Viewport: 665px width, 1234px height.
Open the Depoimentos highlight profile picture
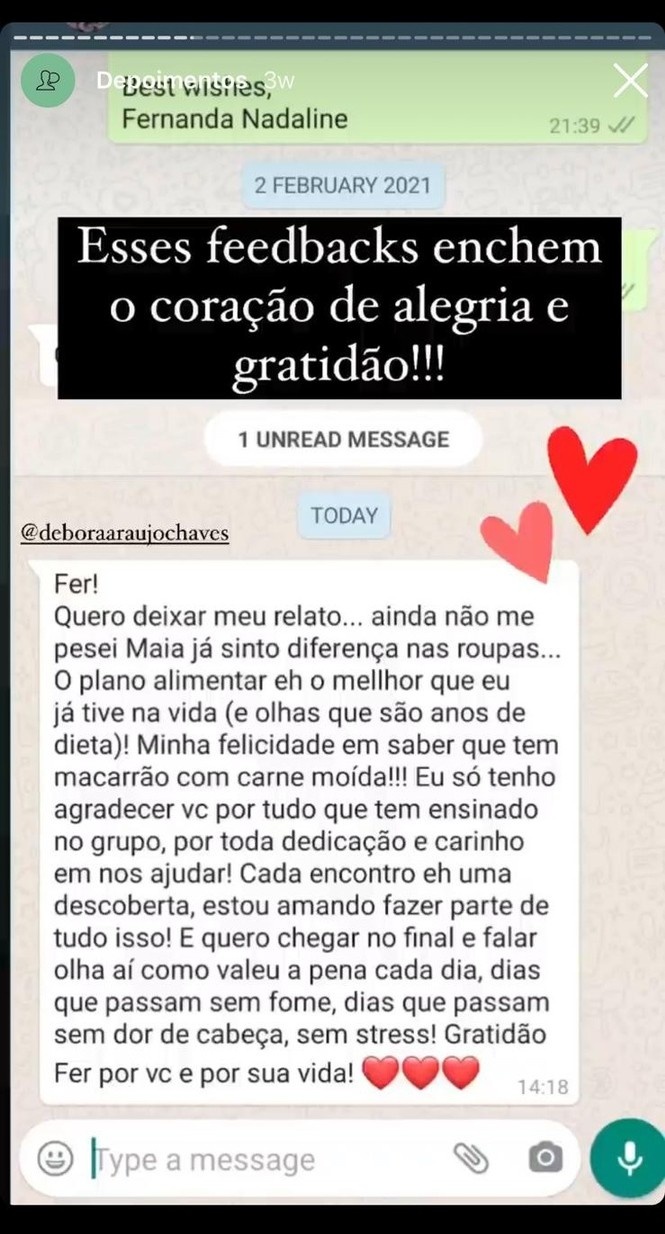[x=48, y=82]
